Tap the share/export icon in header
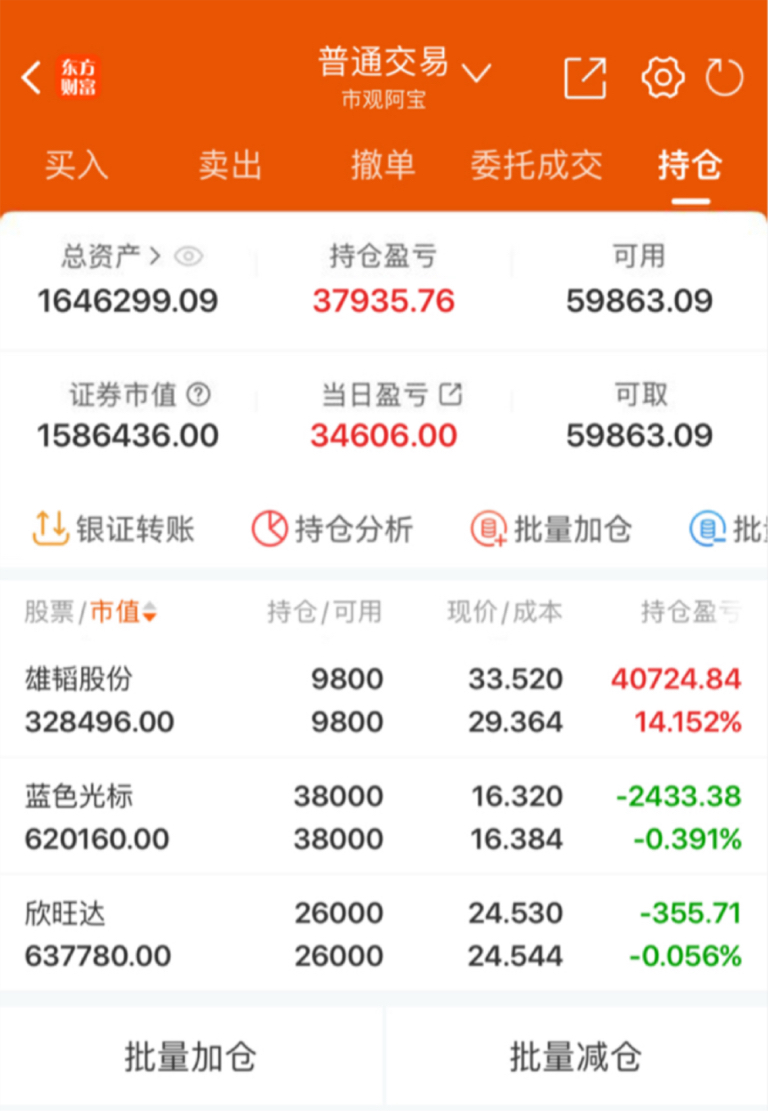 (x=585, y=77)
